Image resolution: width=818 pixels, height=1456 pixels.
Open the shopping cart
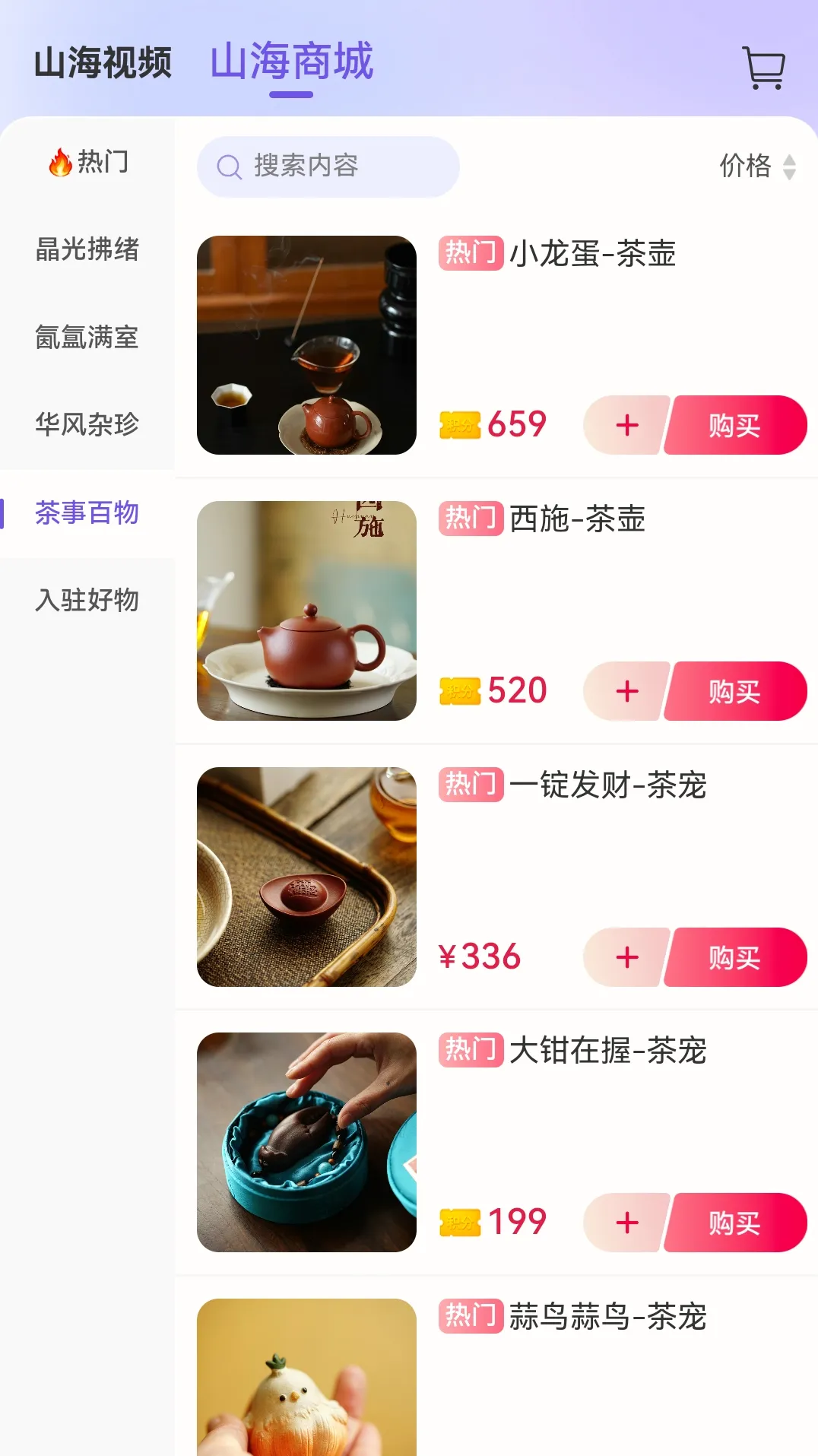764,68
